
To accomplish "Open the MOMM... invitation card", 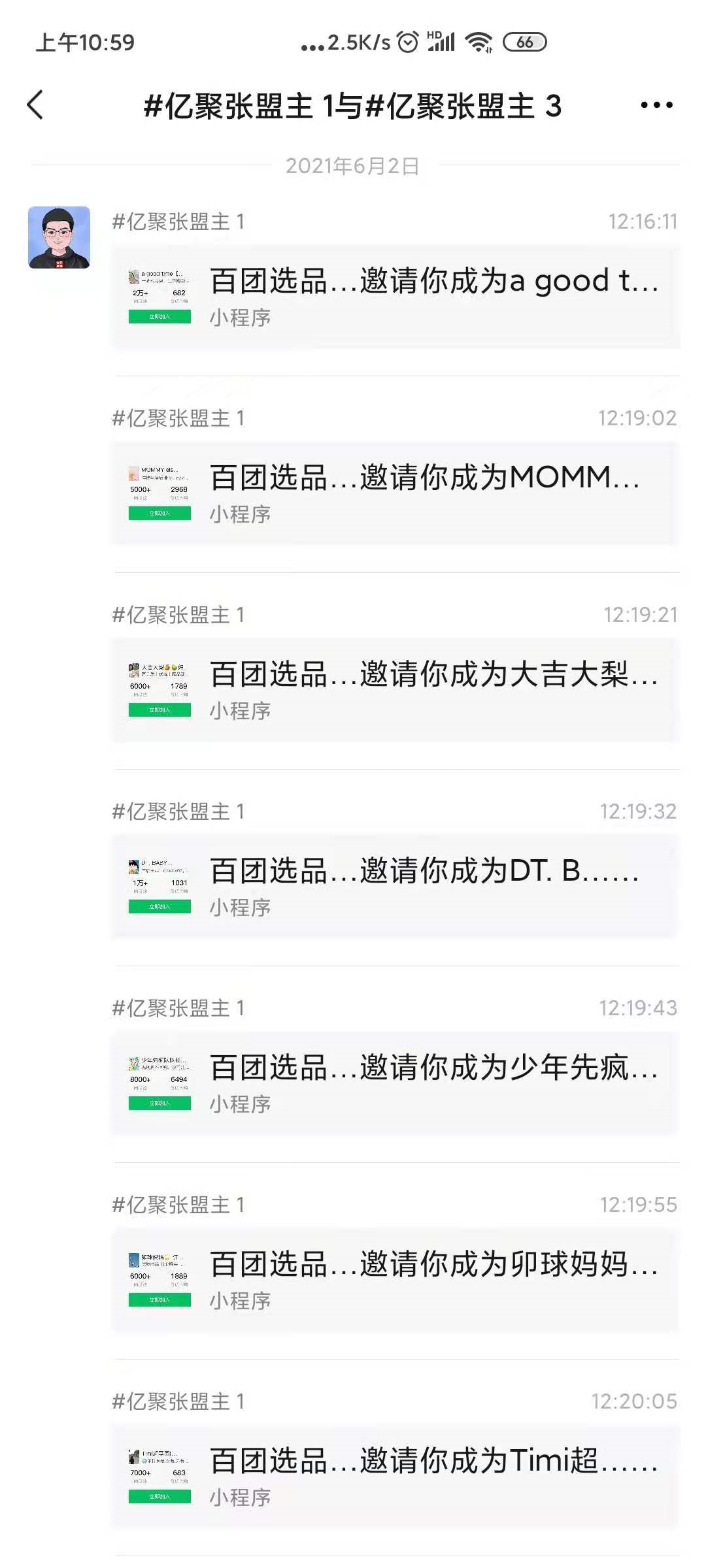I will [x=395, y=494].
